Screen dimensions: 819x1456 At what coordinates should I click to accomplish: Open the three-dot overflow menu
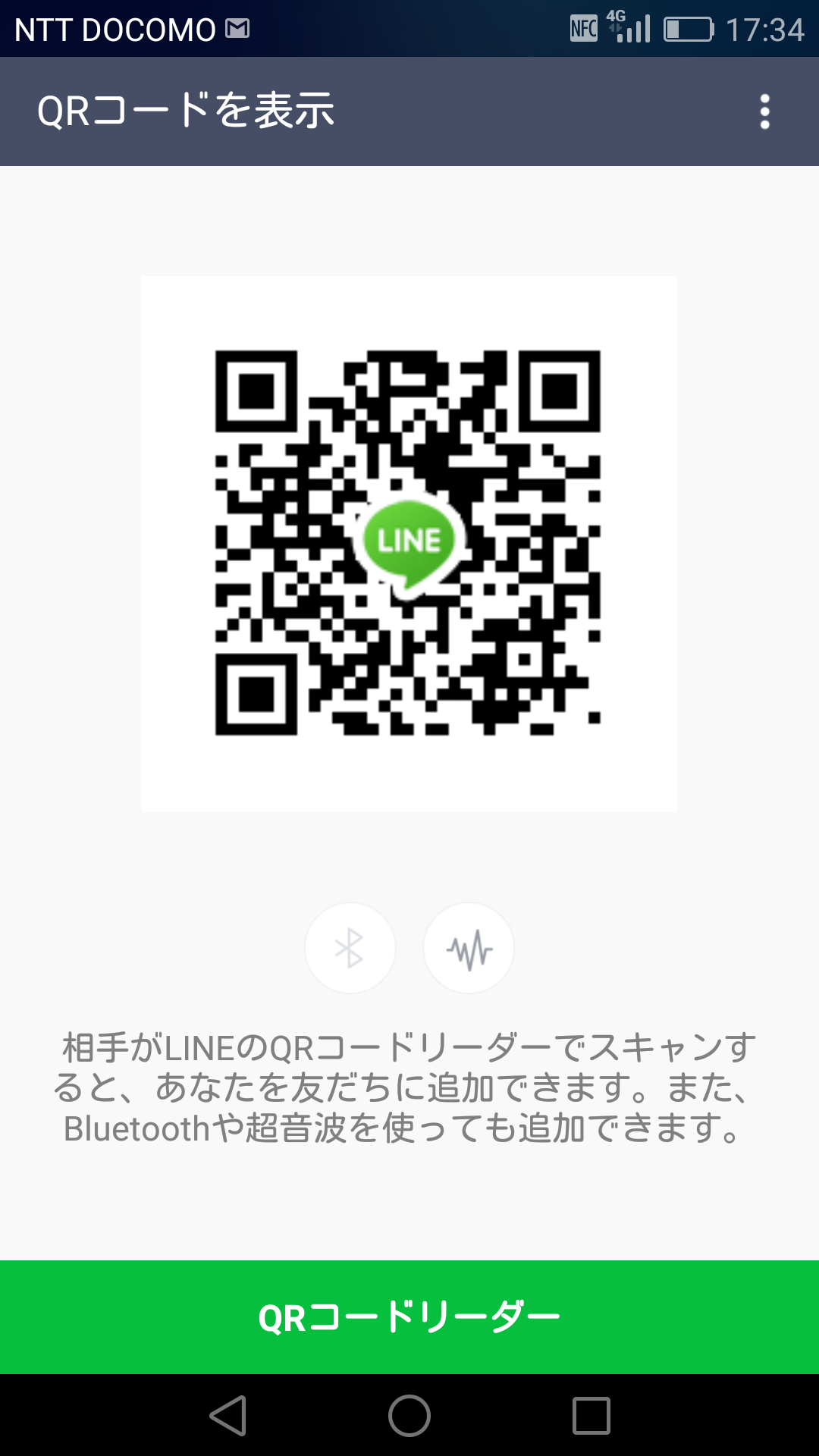click(764, 111)
